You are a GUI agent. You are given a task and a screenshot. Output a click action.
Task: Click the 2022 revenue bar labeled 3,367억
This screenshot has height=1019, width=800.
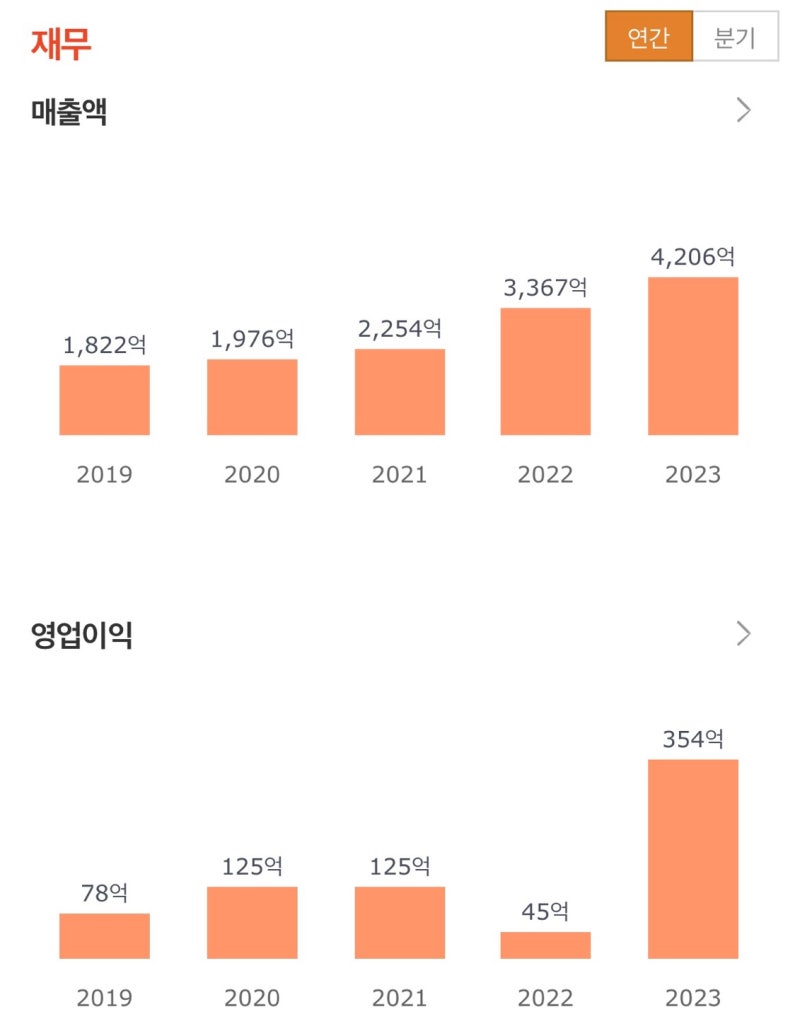(545, 372)
